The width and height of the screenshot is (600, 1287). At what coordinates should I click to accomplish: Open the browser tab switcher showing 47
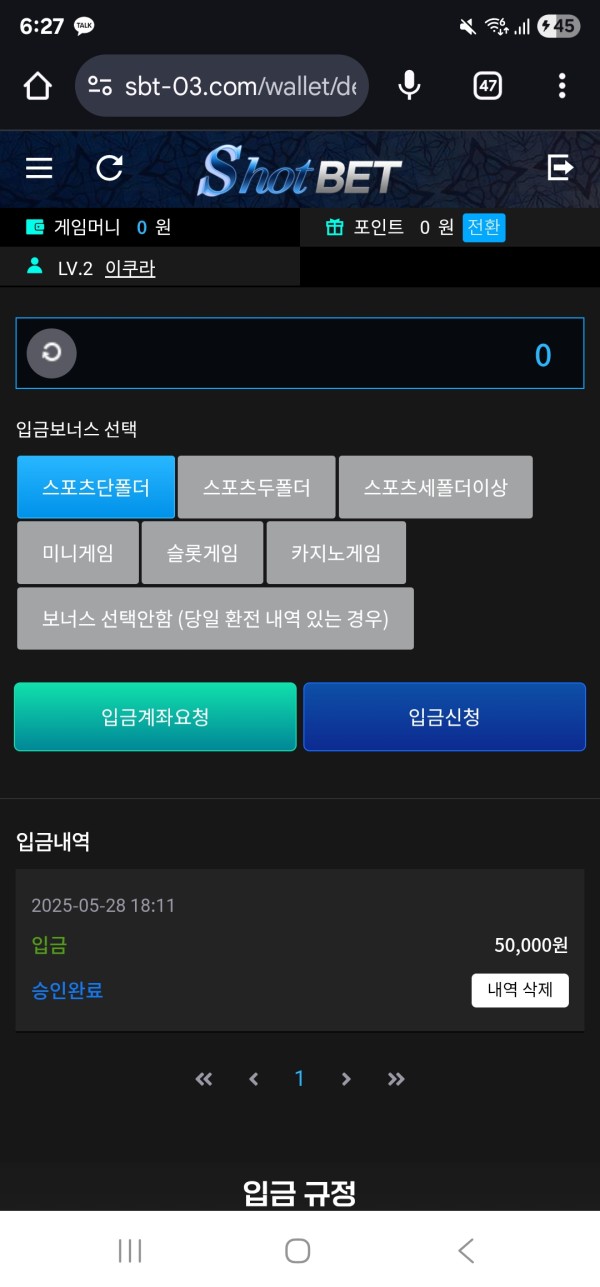(x=487, y=86)
